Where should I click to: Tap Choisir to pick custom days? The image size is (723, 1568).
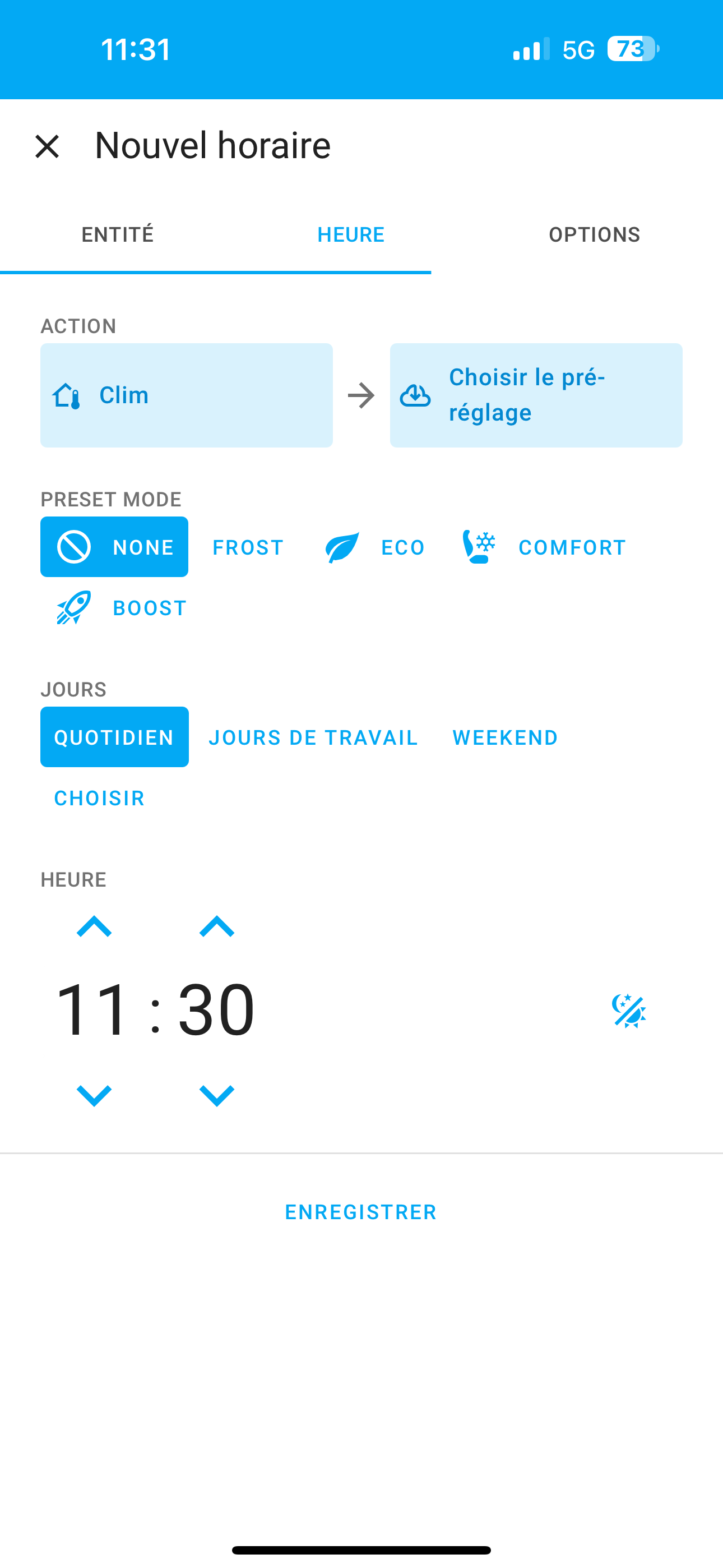[x=99, y=798]
